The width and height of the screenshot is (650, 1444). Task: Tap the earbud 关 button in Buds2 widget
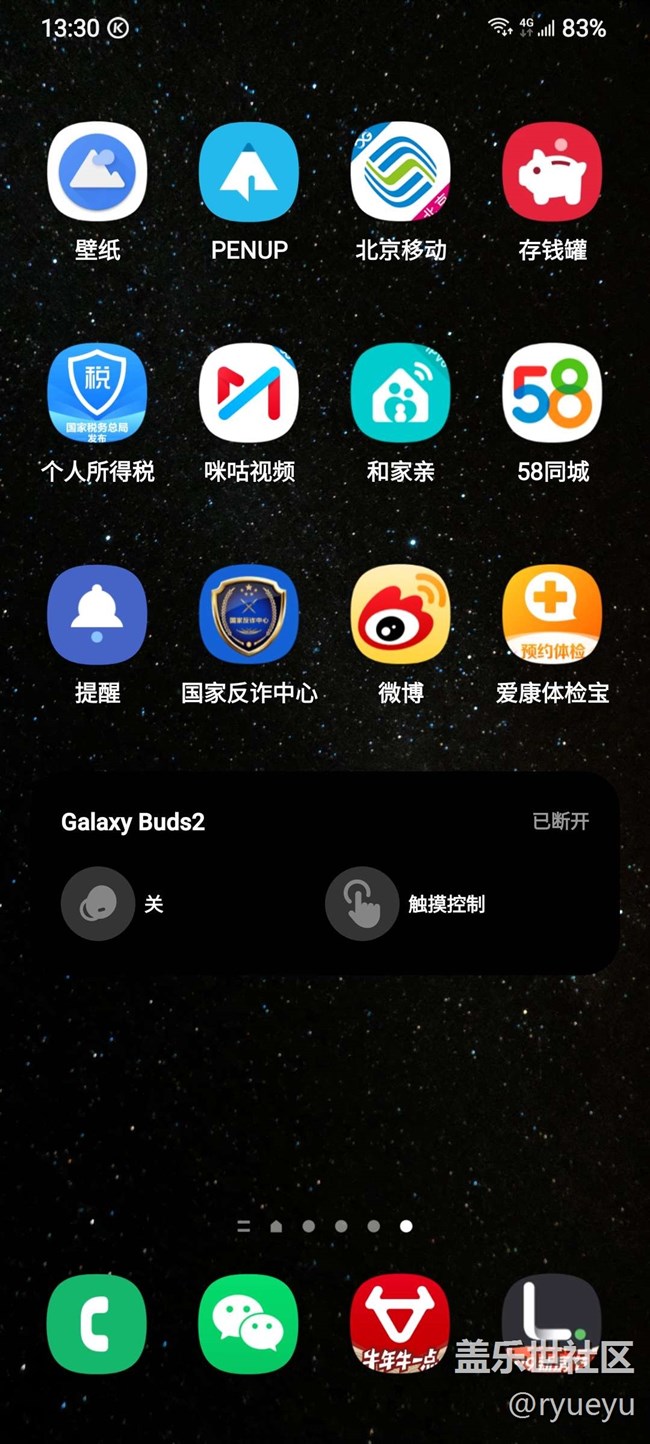tap(98, 904)
